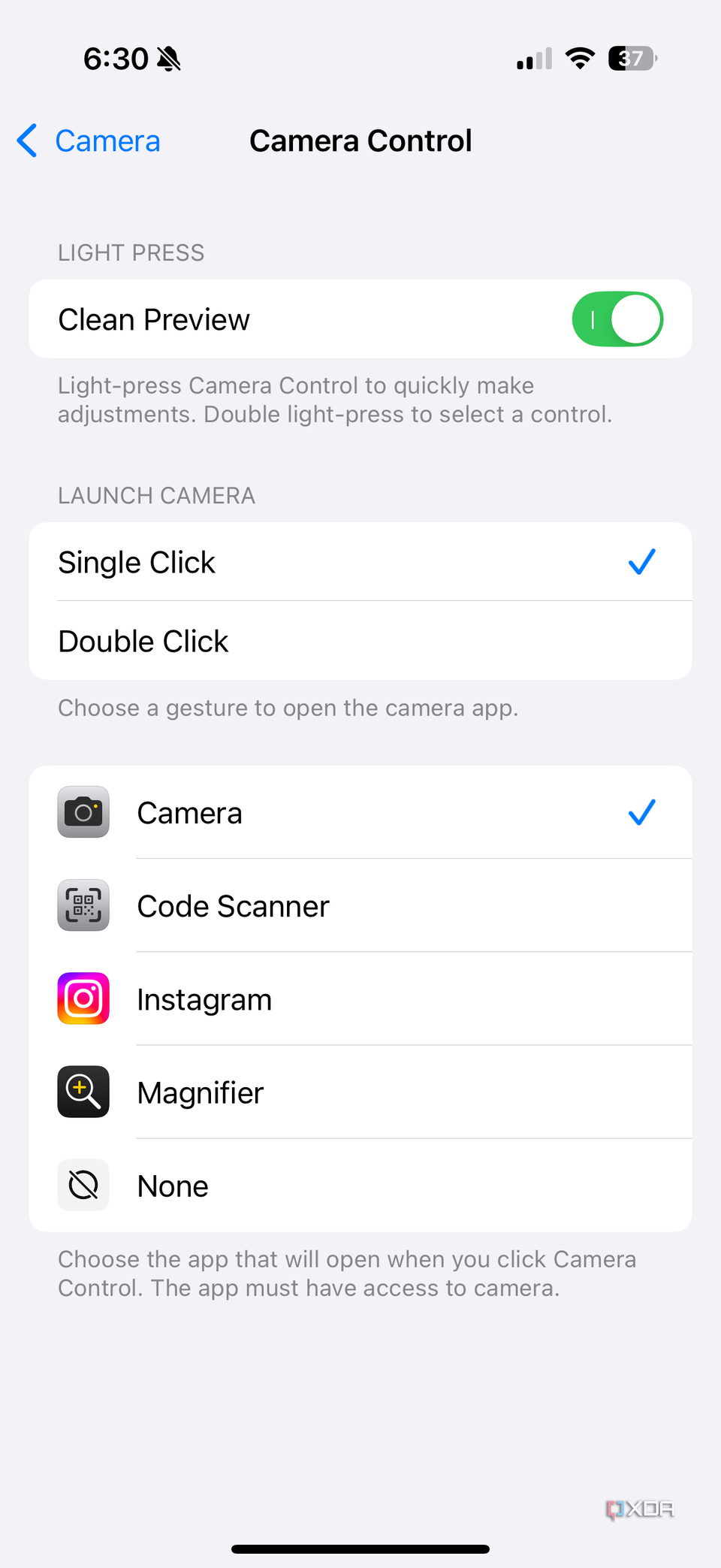721x1568 pixels.
Task: Select the Code Scanner icon
Action: pos(83,905)
